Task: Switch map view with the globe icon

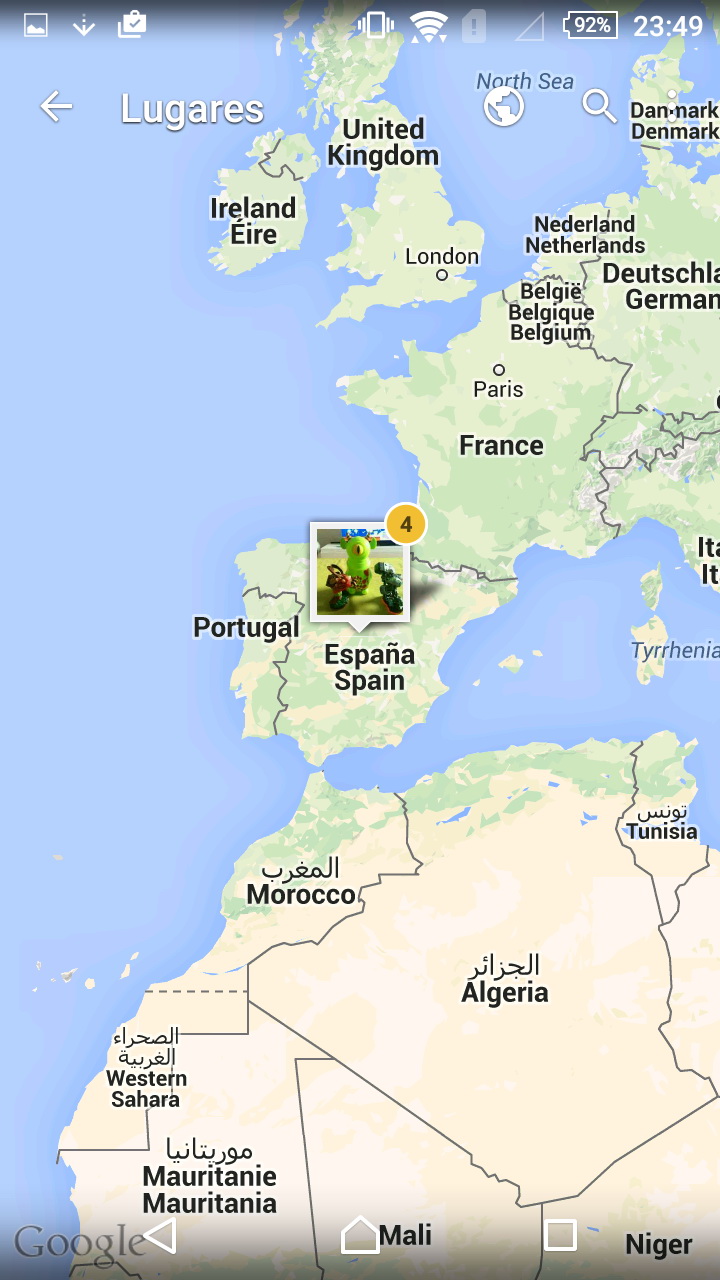Action: (504, 107)
